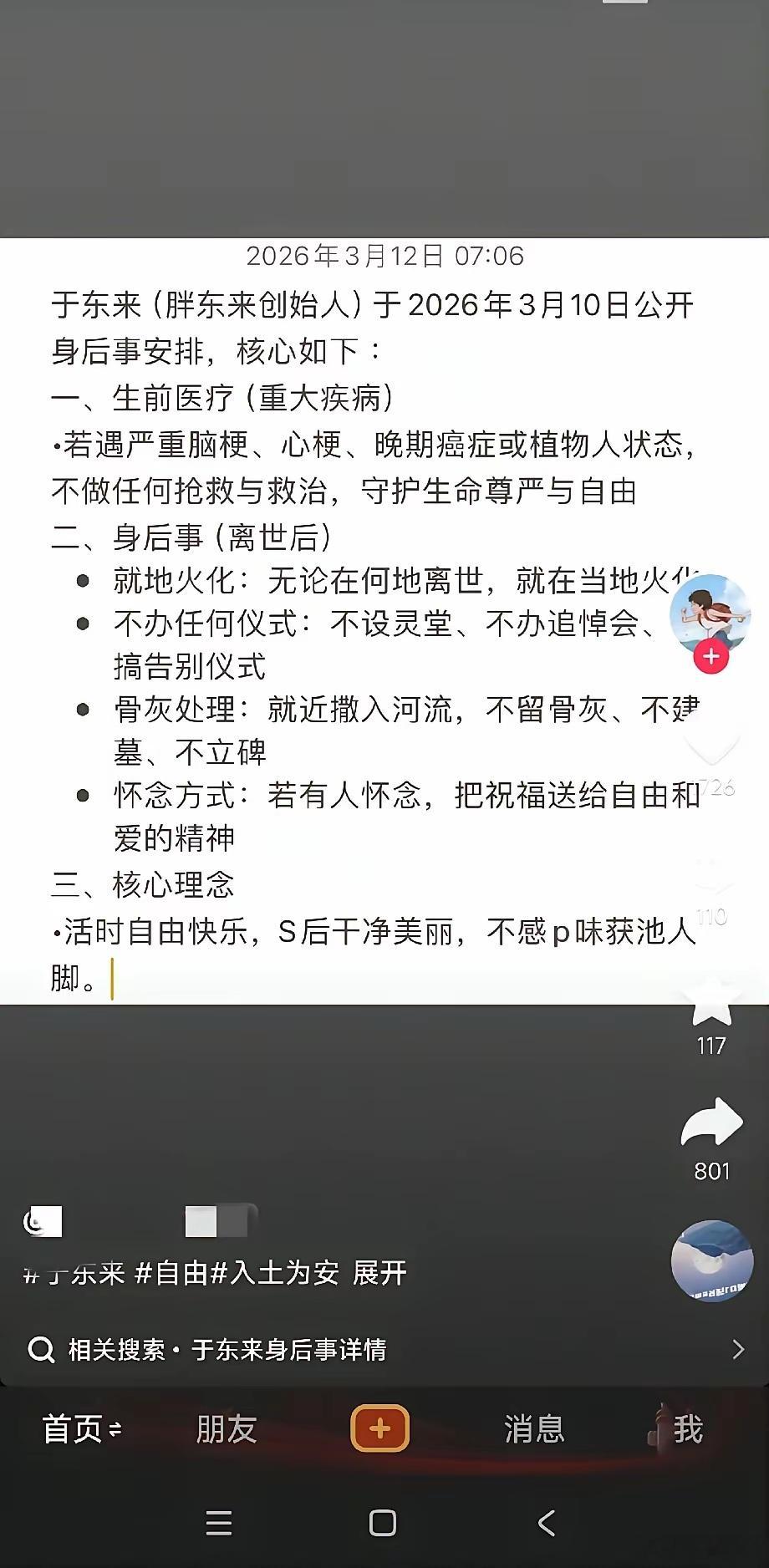Follow the creator via red plus badge
Viewport: 769px width, 1568px height.
click(x=711, y=658)
